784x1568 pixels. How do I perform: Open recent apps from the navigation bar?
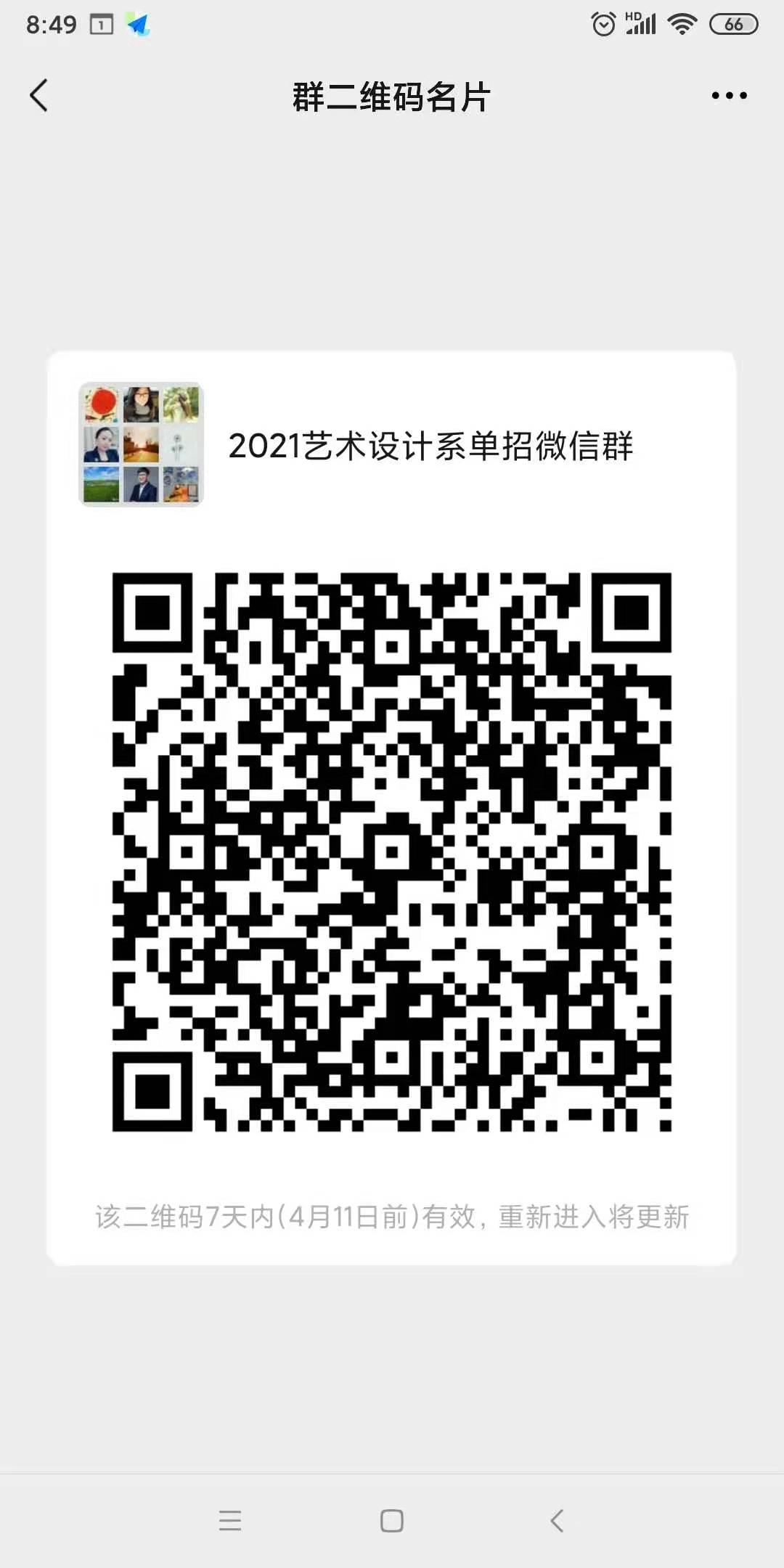[x=230, y=1520]
